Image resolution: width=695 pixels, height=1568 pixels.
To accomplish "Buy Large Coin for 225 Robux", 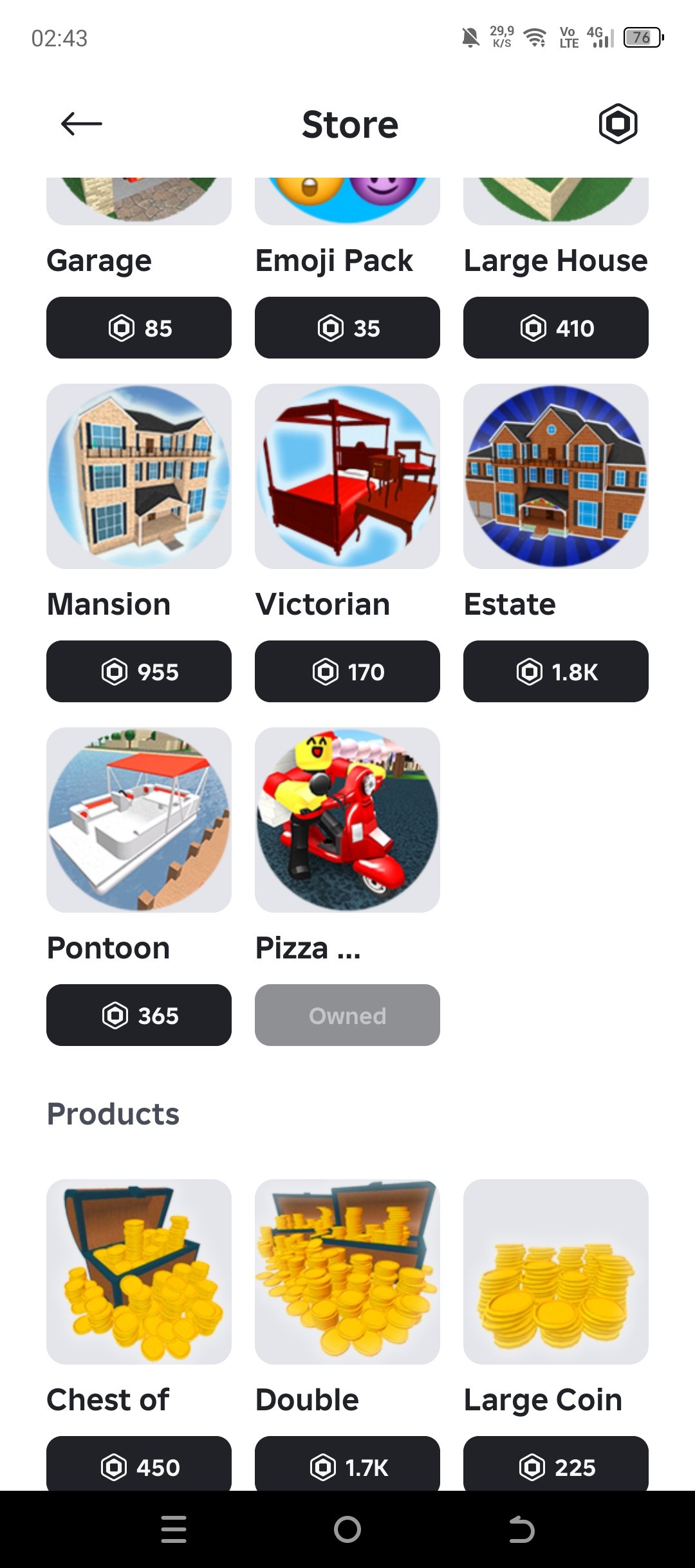I will point(556,1463).
